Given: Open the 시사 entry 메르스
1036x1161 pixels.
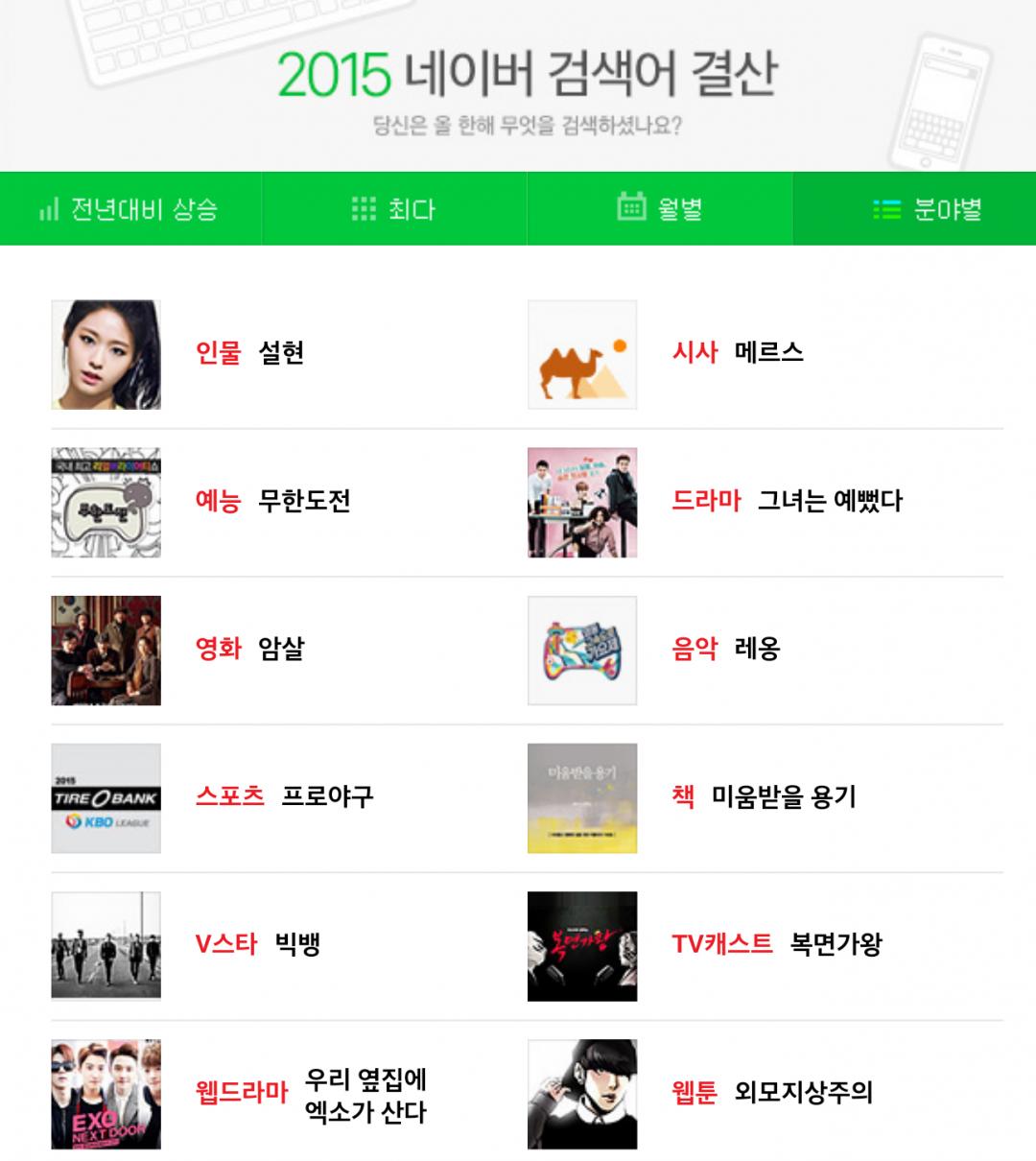Looking at the screenshot, I should tap(768, 353).
